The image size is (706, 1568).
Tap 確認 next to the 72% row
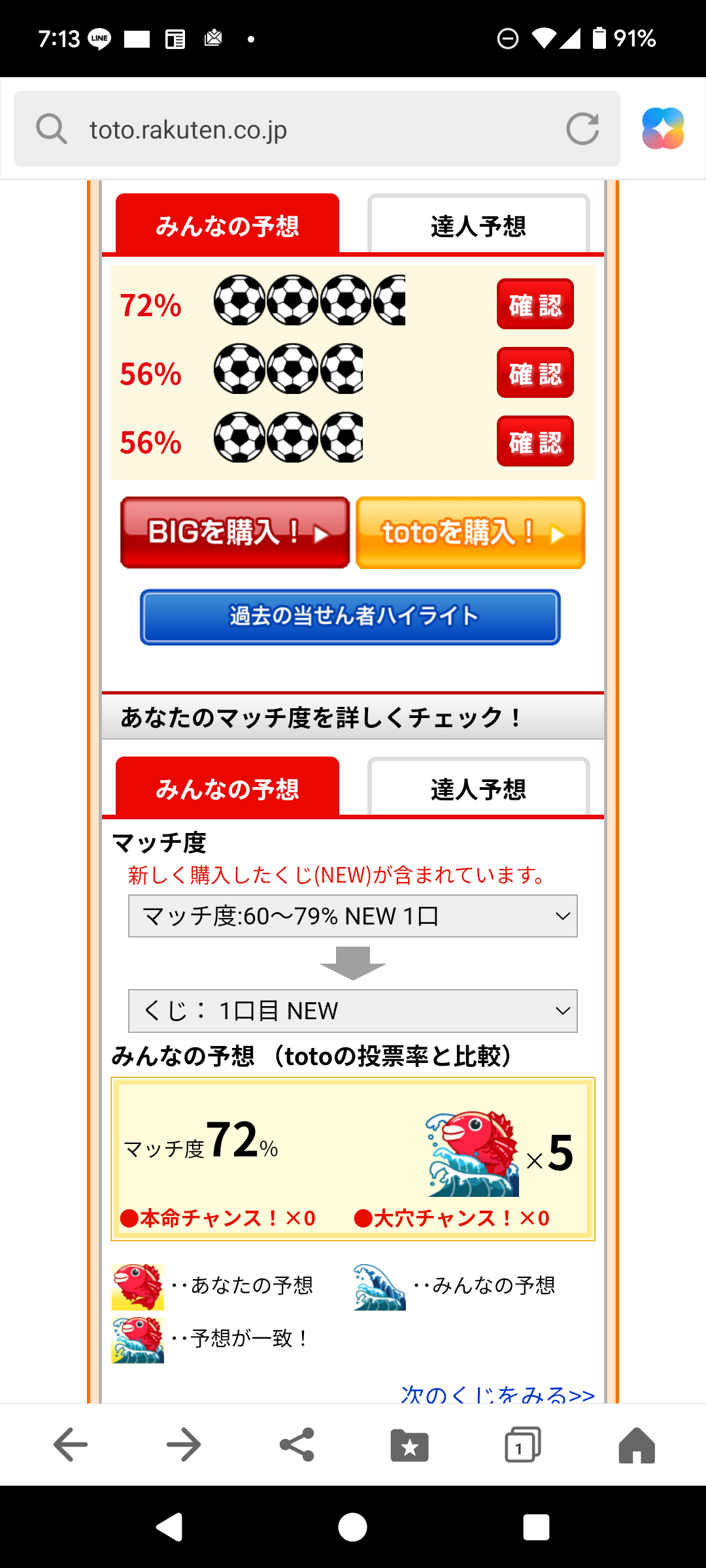(535, 304)
